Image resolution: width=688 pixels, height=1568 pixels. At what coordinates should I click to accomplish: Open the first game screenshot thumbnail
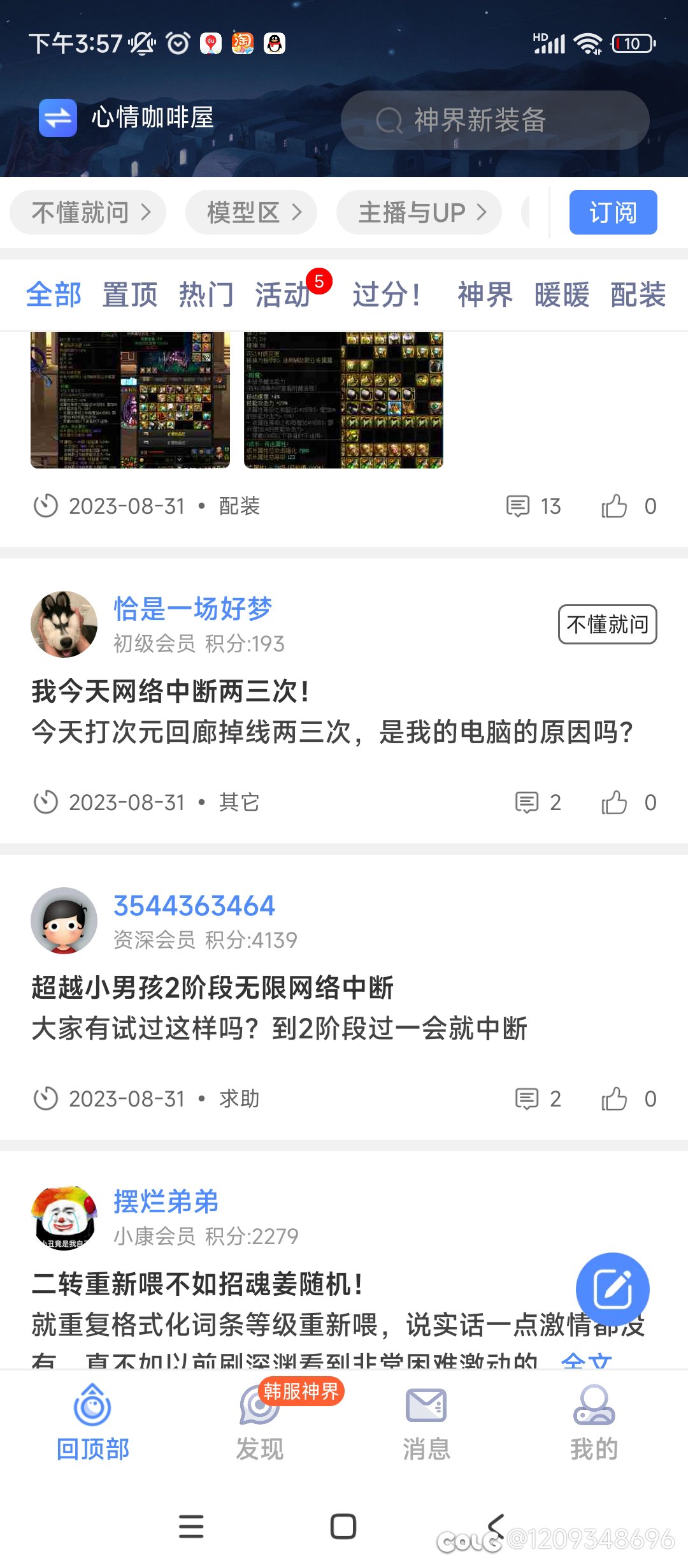[x=130, y=400]
